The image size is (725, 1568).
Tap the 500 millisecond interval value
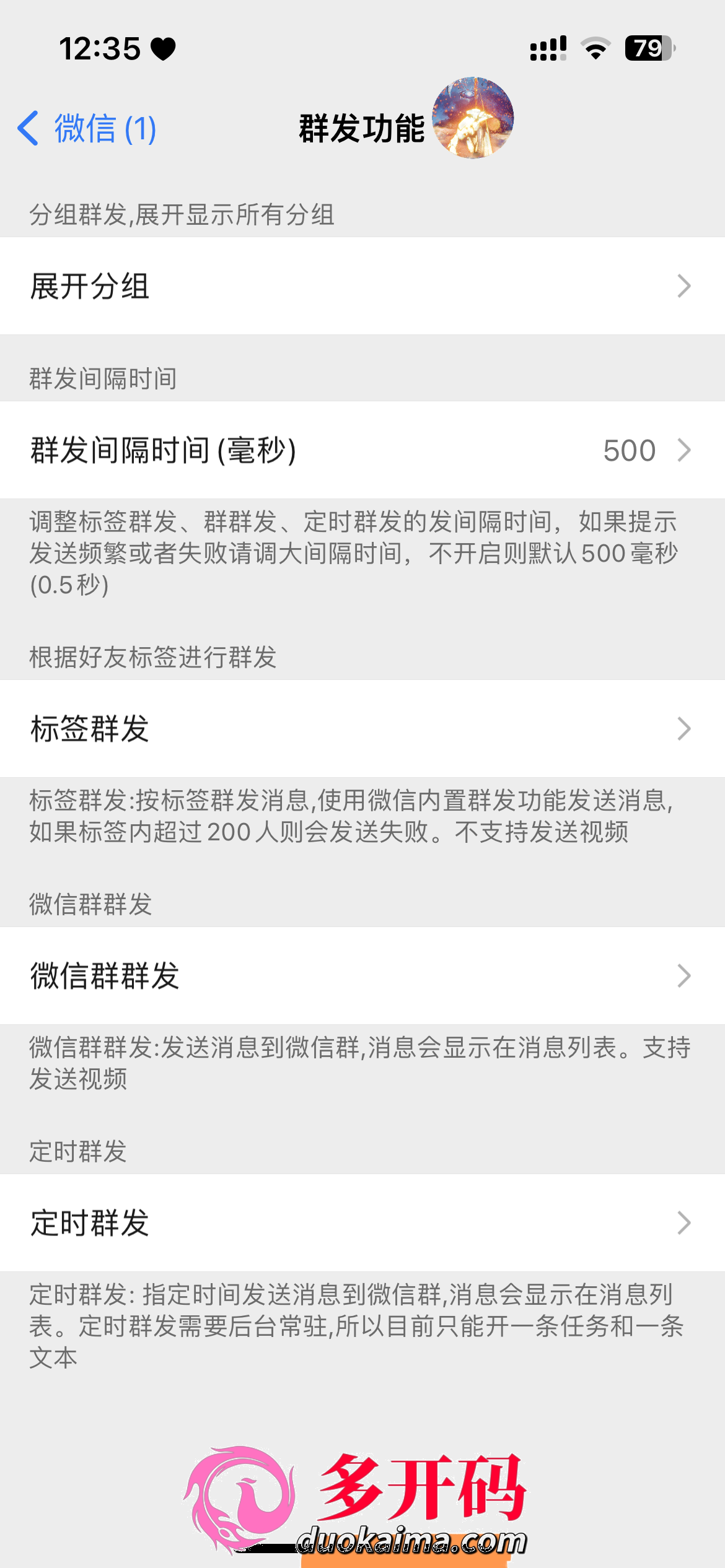(x=629, y=450)
